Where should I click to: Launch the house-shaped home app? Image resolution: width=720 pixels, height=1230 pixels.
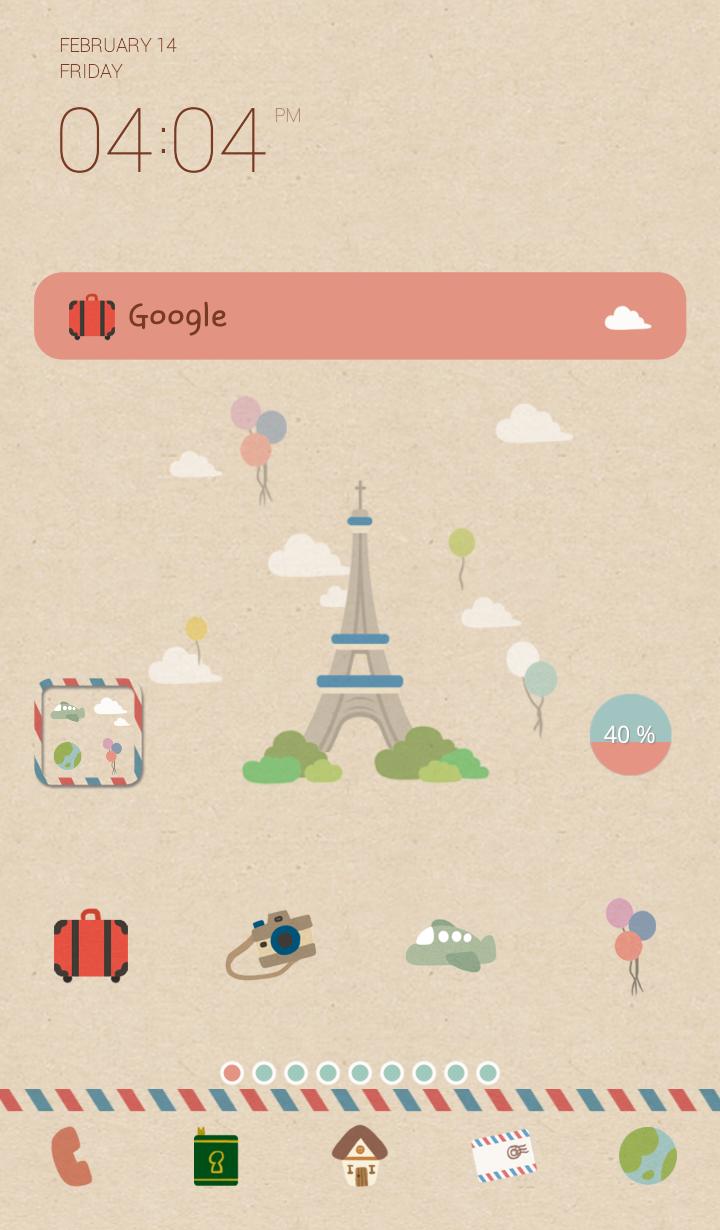click(x=360, y=1157)
